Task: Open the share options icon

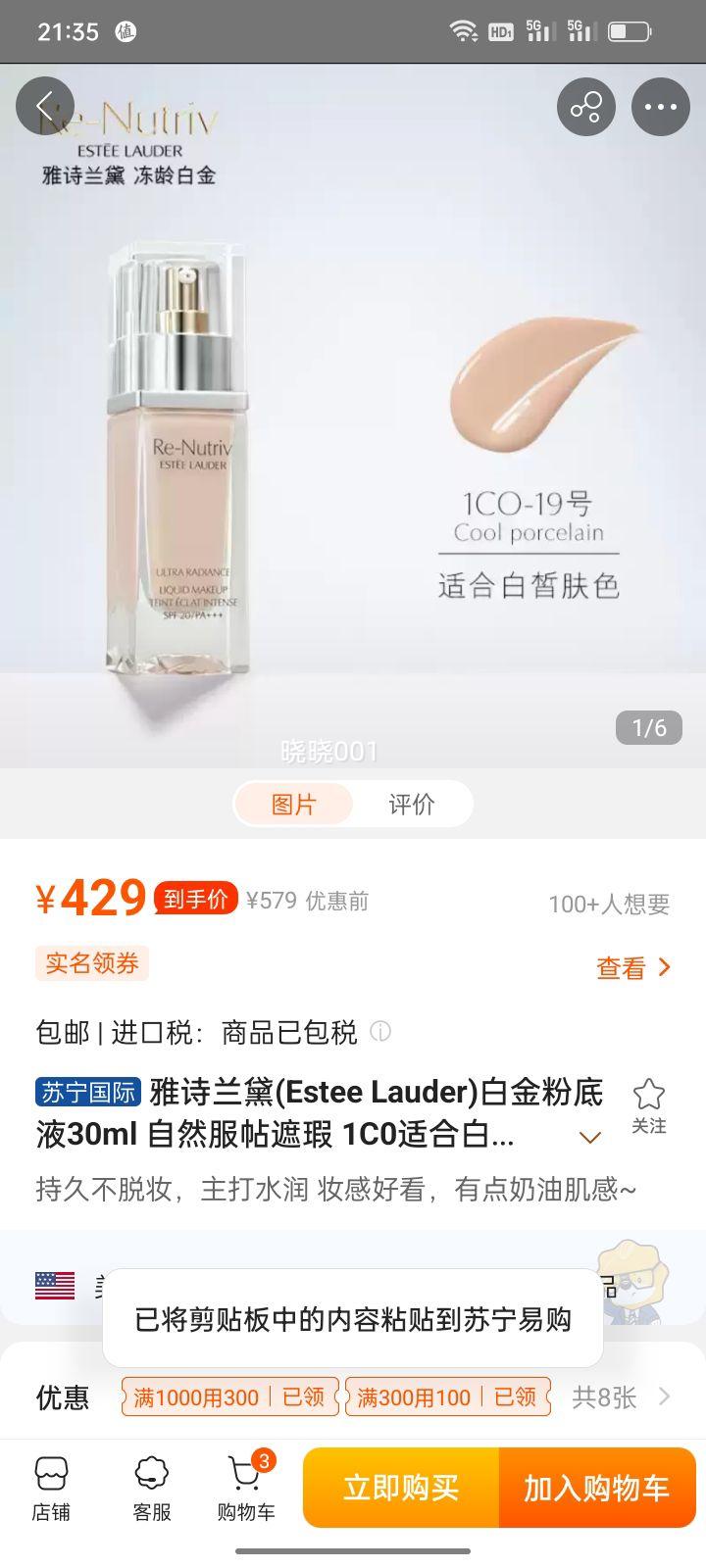Action: coord(585,106)
